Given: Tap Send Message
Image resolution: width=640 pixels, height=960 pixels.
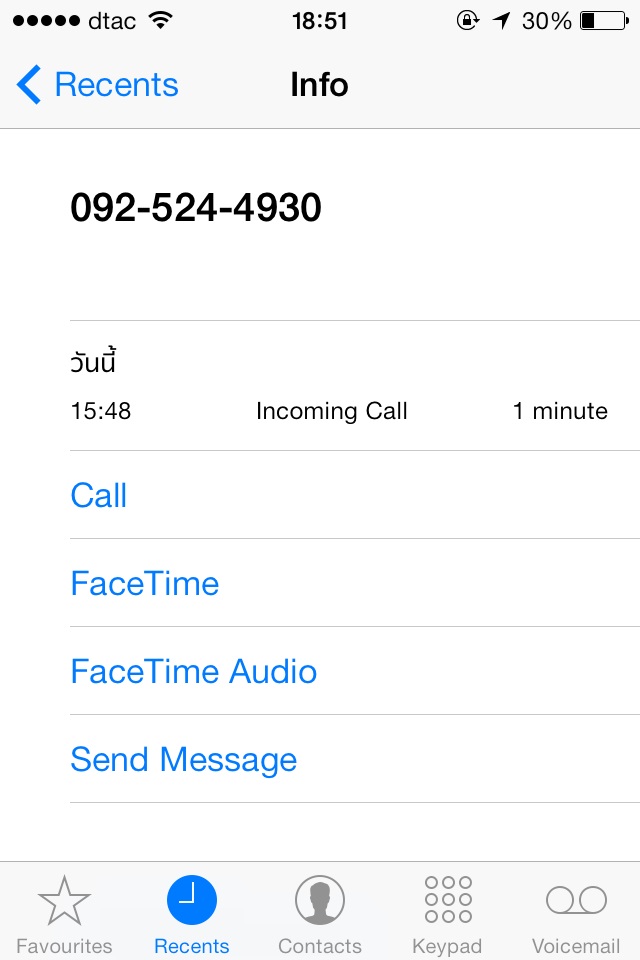Looking at the screenshot, I should [x=184, y=760].
